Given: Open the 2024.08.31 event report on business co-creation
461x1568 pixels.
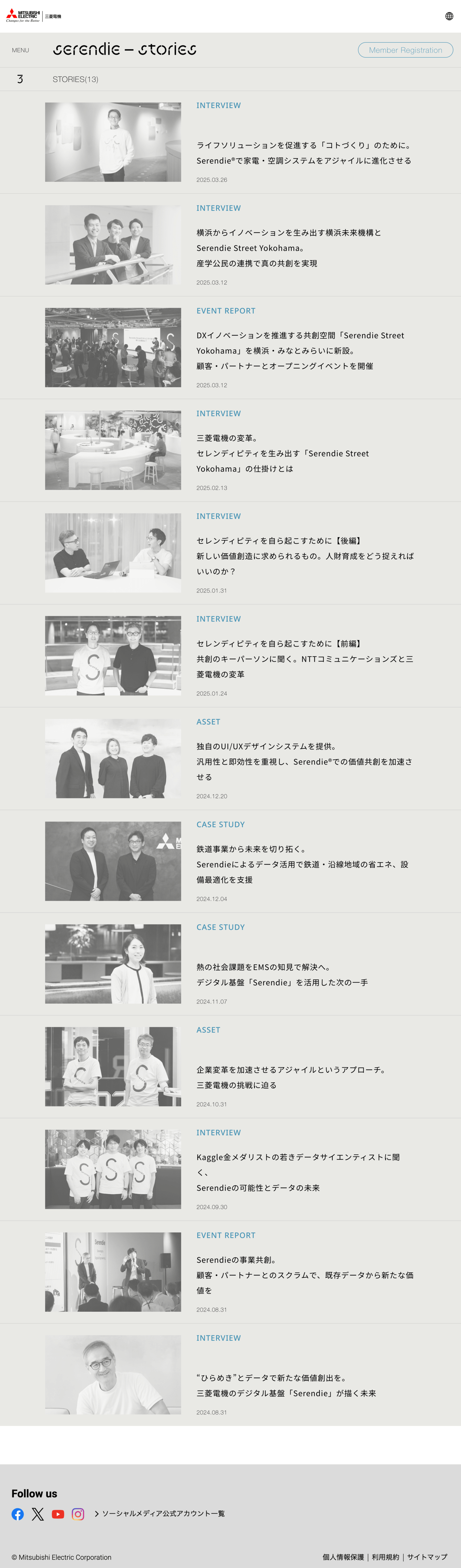Looking at the screenshot, I should [304, 1275].
